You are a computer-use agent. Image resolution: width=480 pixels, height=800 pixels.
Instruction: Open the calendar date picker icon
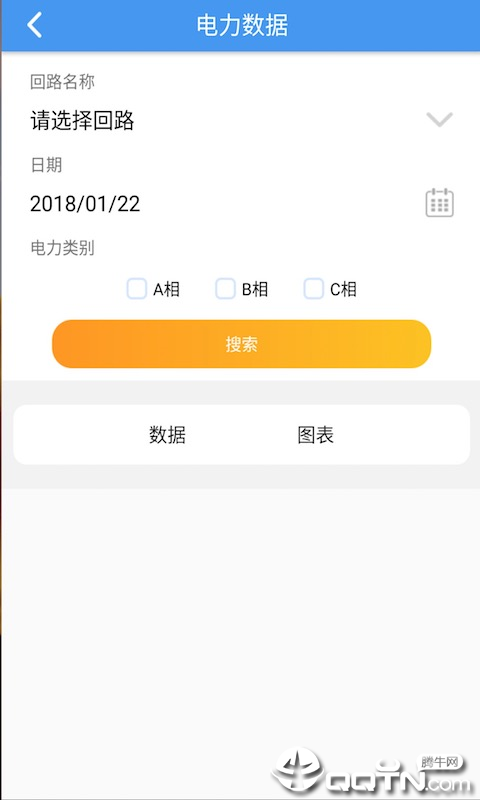coord(439,203)
